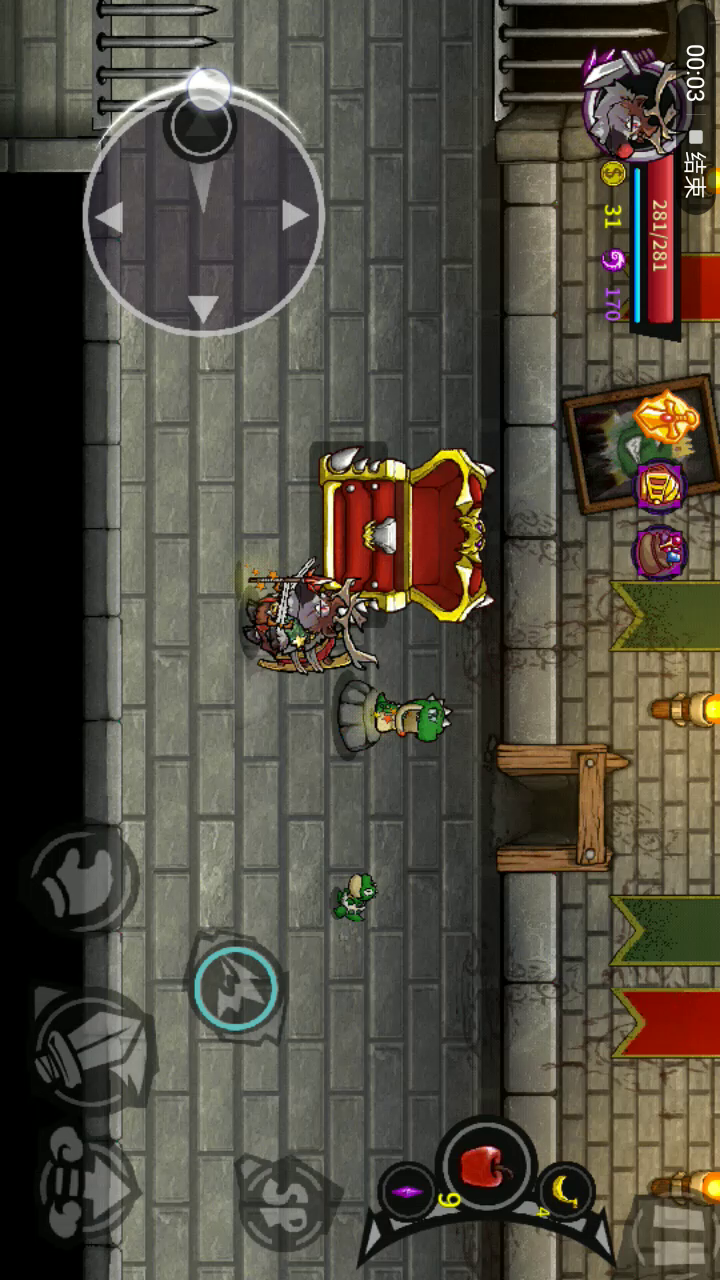Screen dimensions: 720x1280
Task: Open the loot bag icon
Action: 659,553
